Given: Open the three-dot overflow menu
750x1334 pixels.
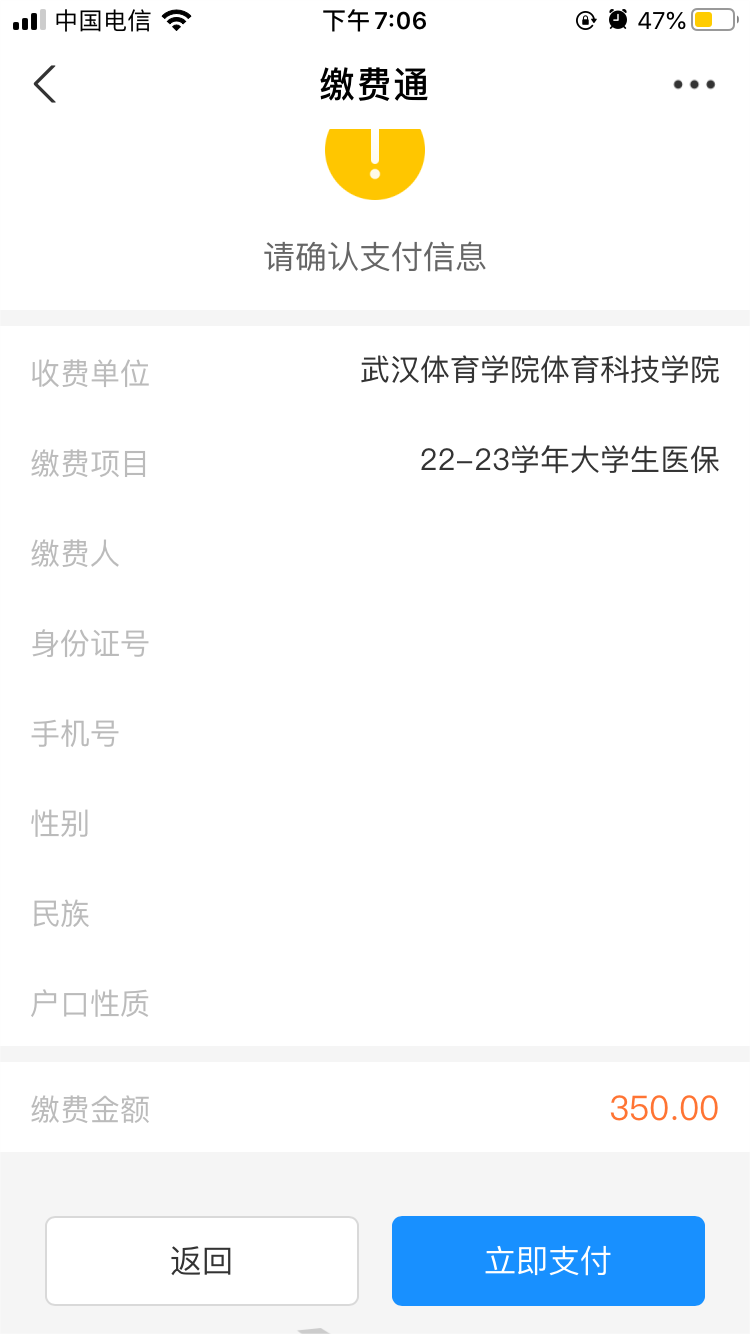Looking at the screenshot, I should 694,85.
